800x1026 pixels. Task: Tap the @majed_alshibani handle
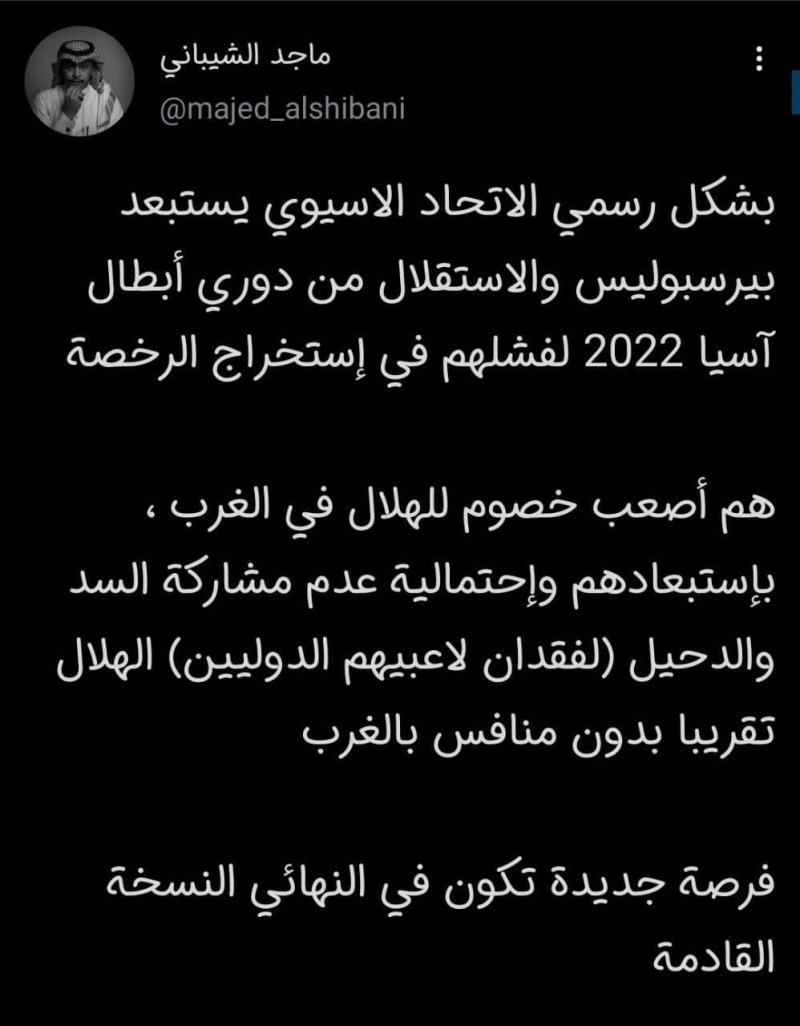pos(283,109)
